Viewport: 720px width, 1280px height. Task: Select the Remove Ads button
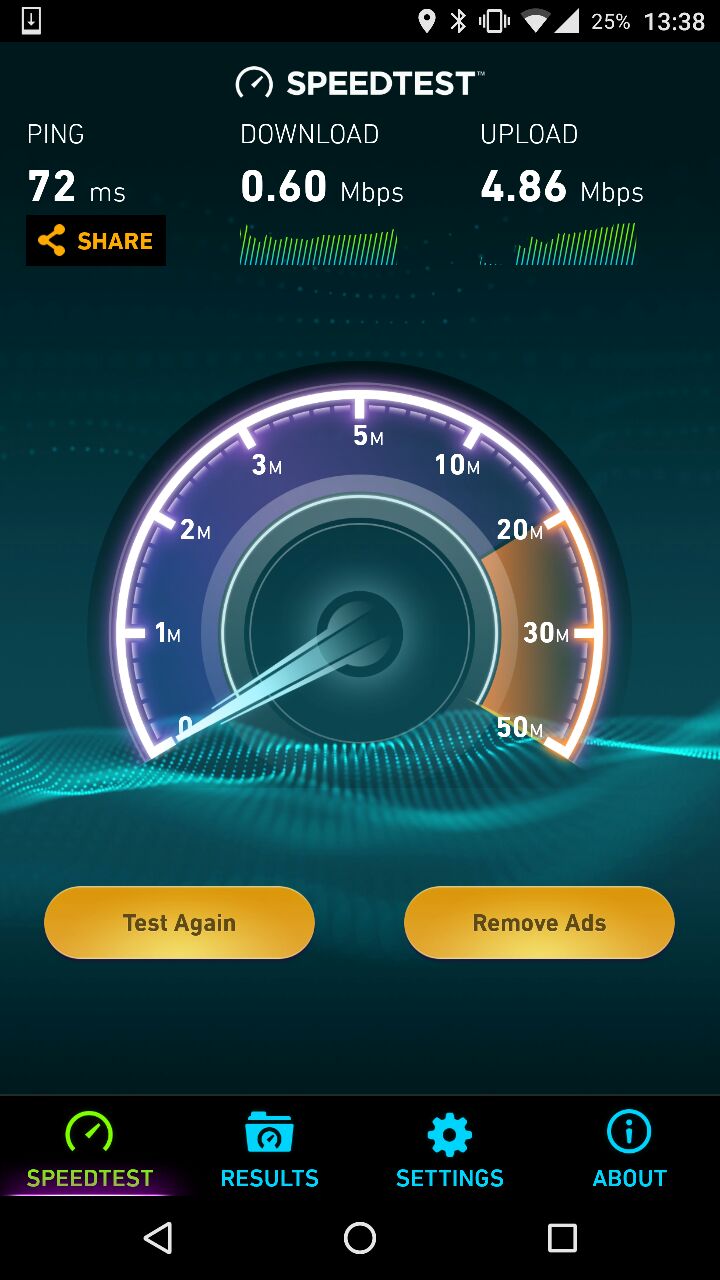point(539,922)
